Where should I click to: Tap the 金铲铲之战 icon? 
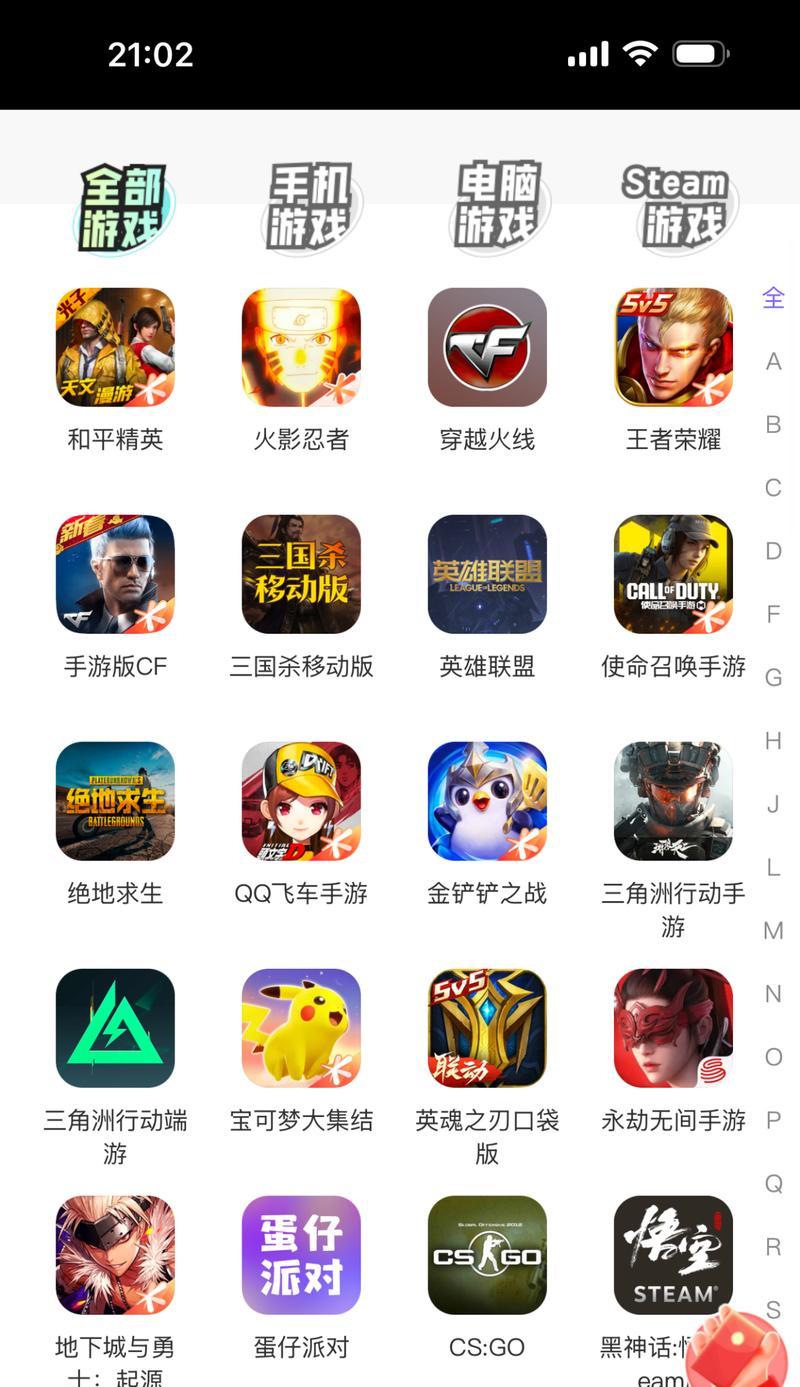coord(487,801)
